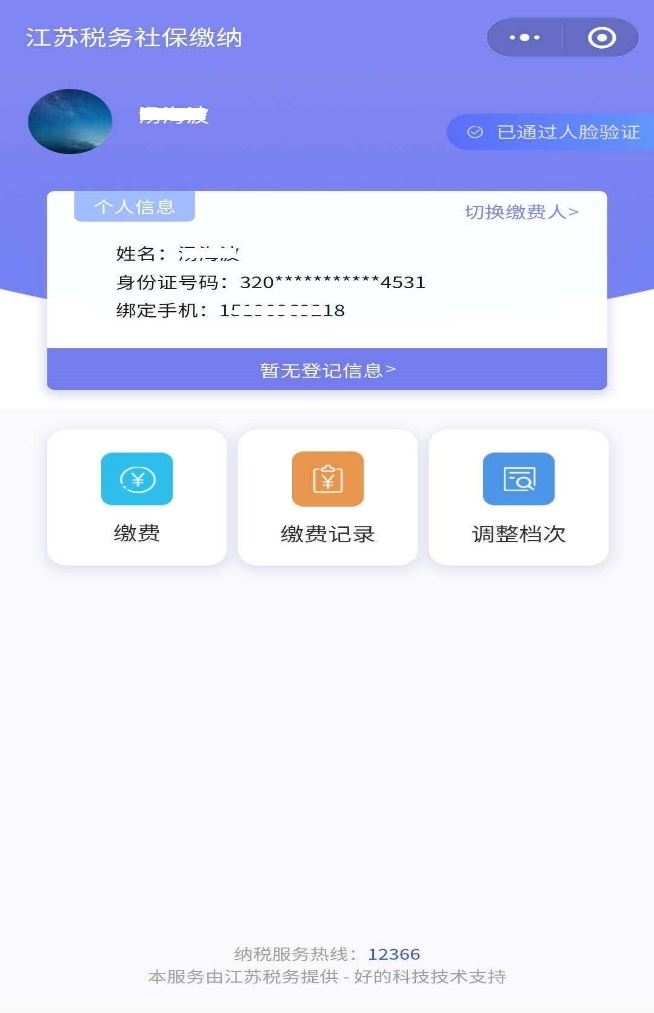Open the 缴费 payment card
The height and width of the screenshot is (1013, 654).
[x=137, y=497]
